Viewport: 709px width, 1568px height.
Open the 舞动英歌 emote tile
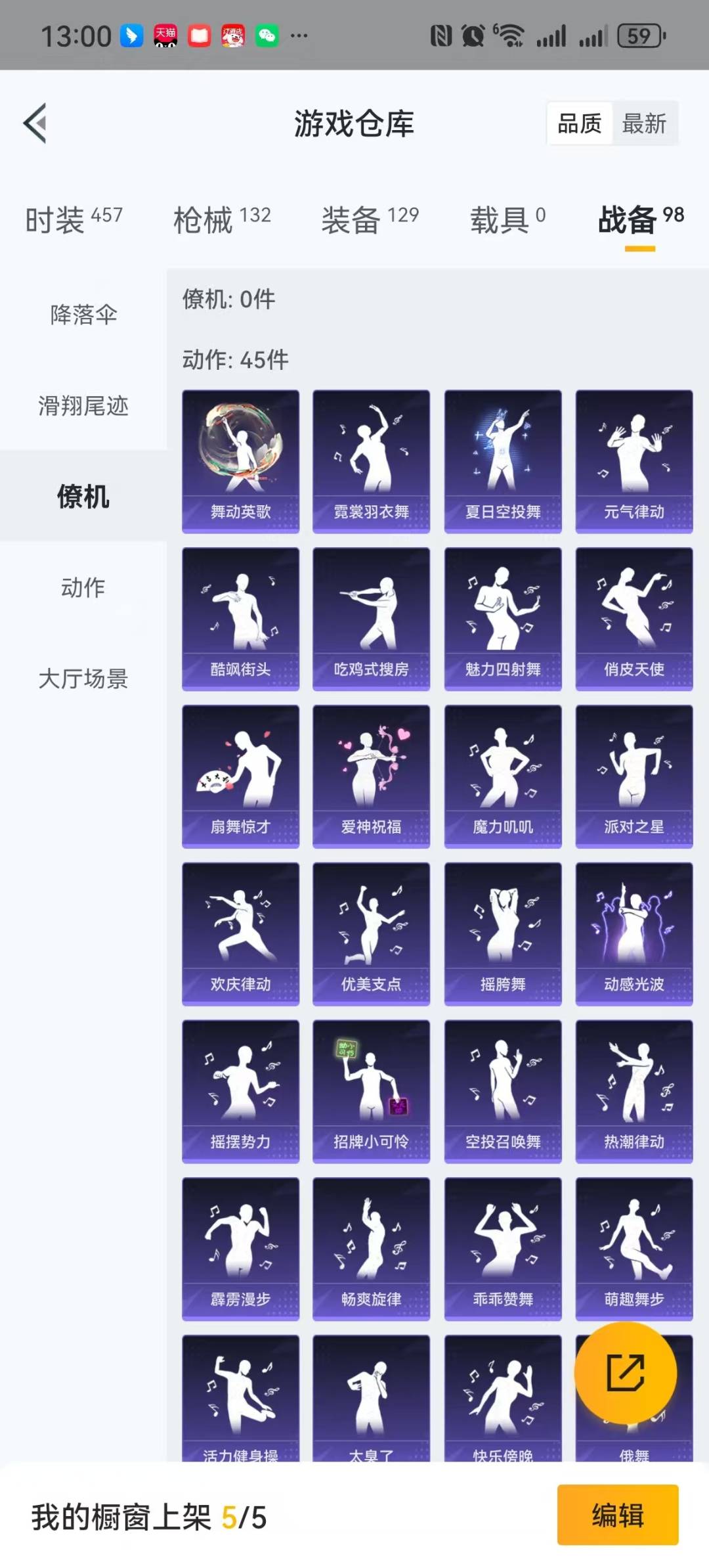click(240, 461)
